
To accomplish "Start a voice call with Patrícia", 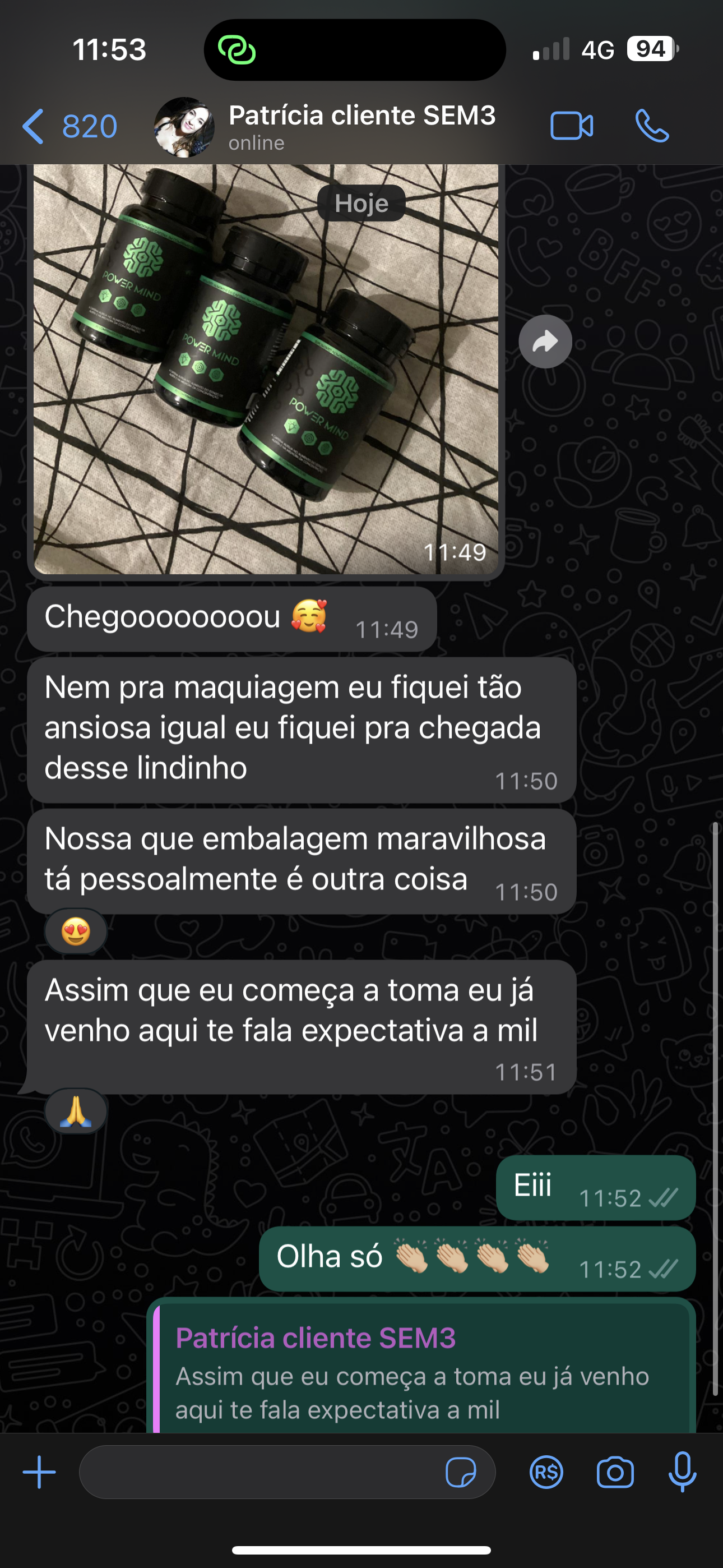I will [652, 127].
